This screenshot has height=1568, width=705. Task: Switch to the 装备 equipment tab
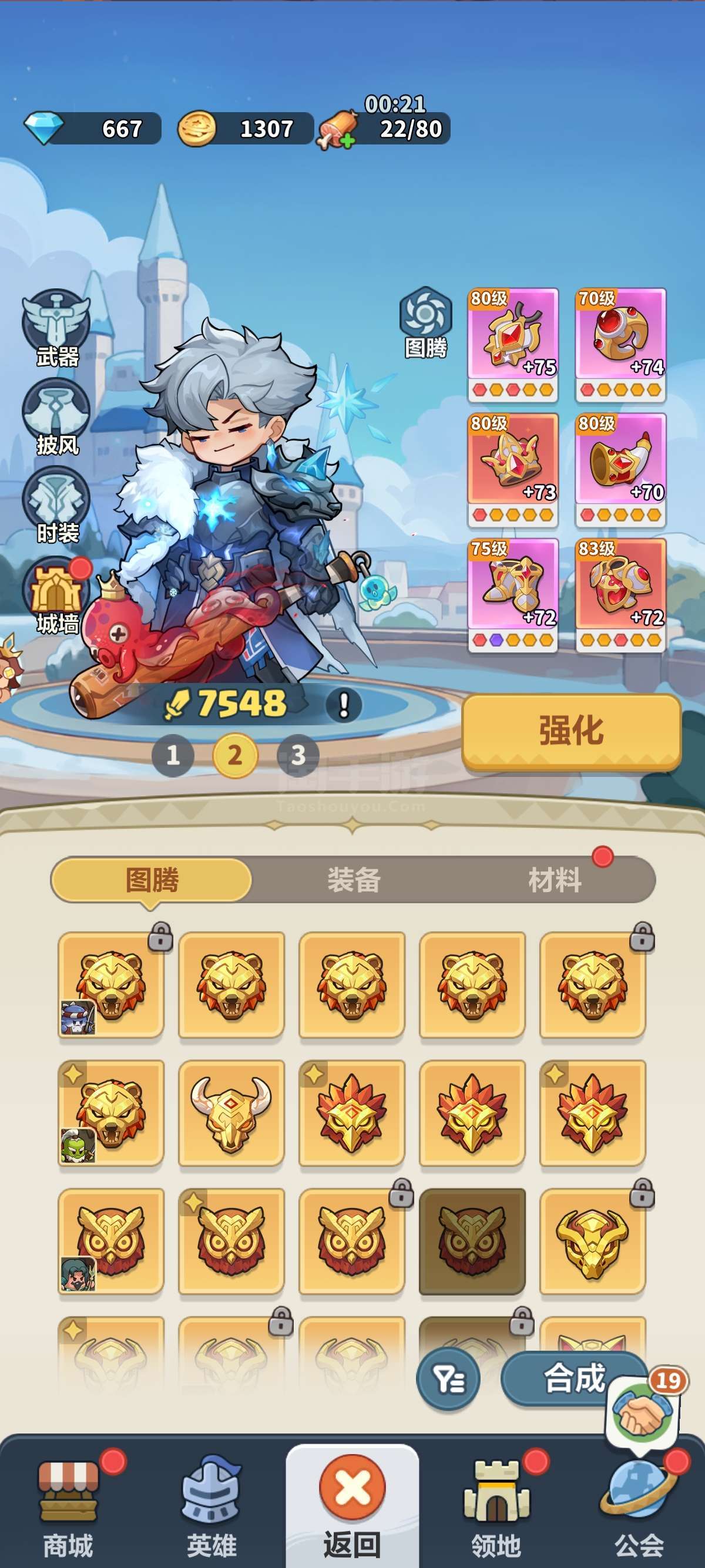point(354,880)
